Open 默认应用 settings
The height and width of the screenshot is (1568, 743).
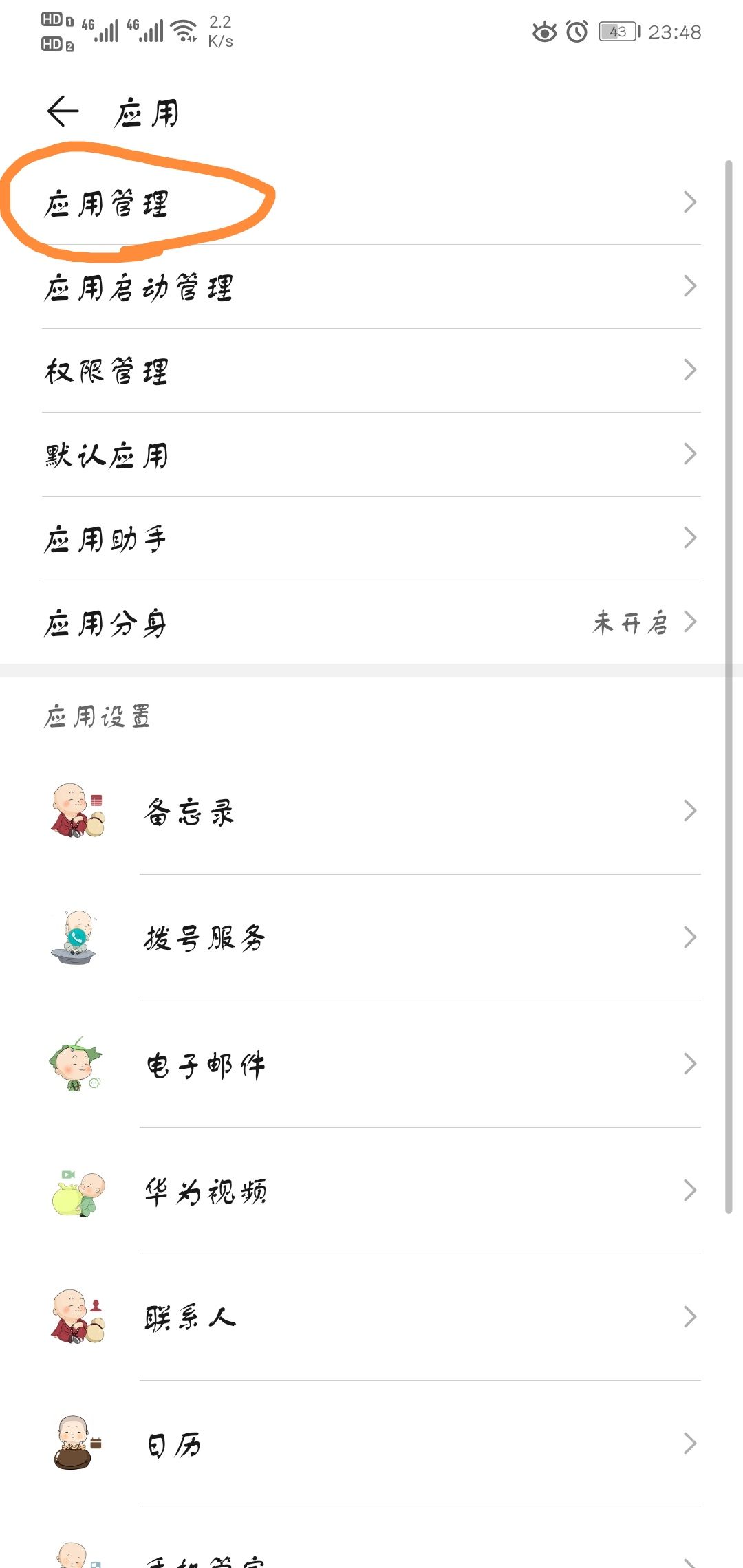click(371, 455)
